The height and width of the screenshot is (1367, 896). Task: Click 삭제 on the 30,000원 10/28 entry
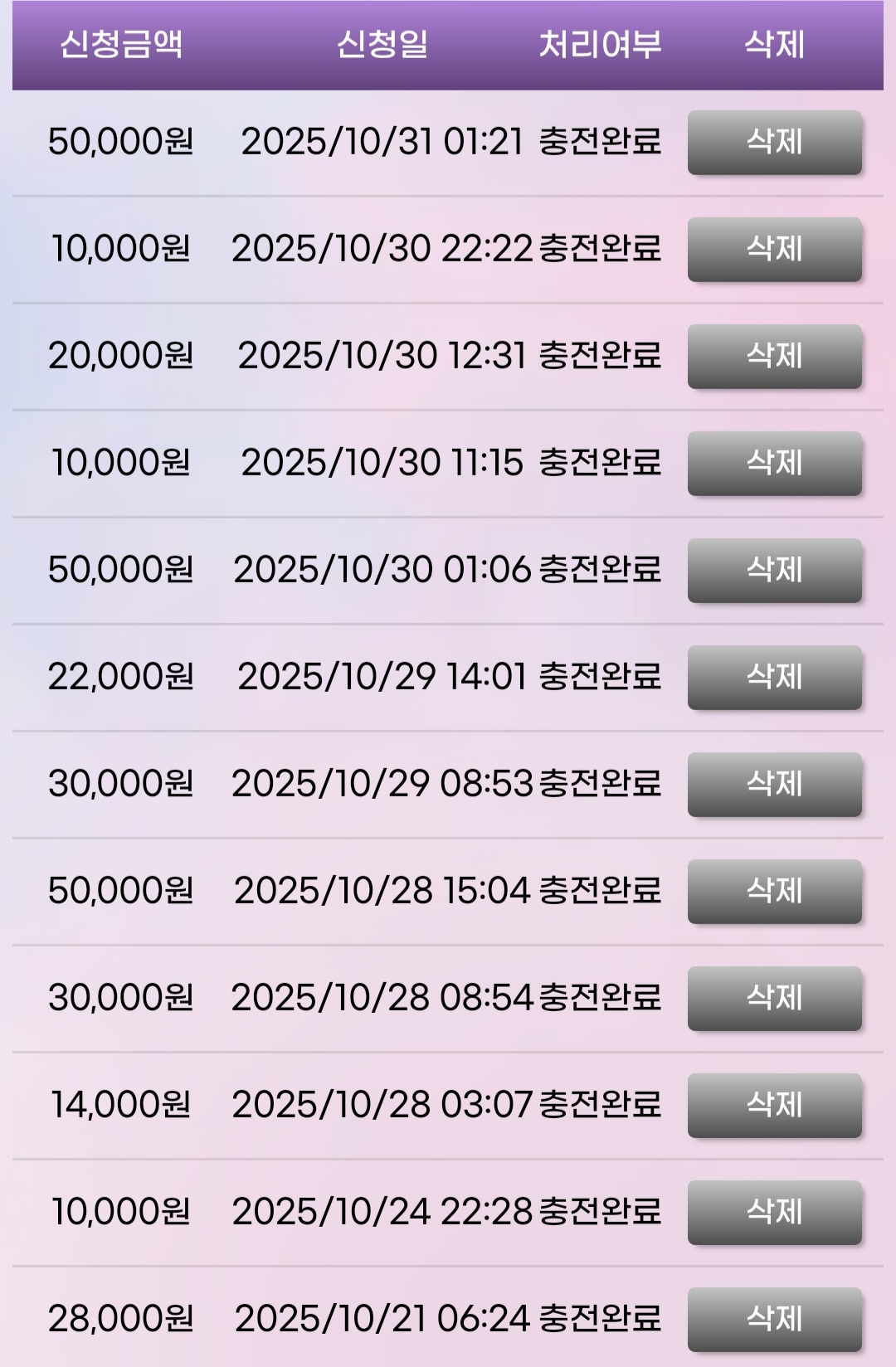(773, 998)
